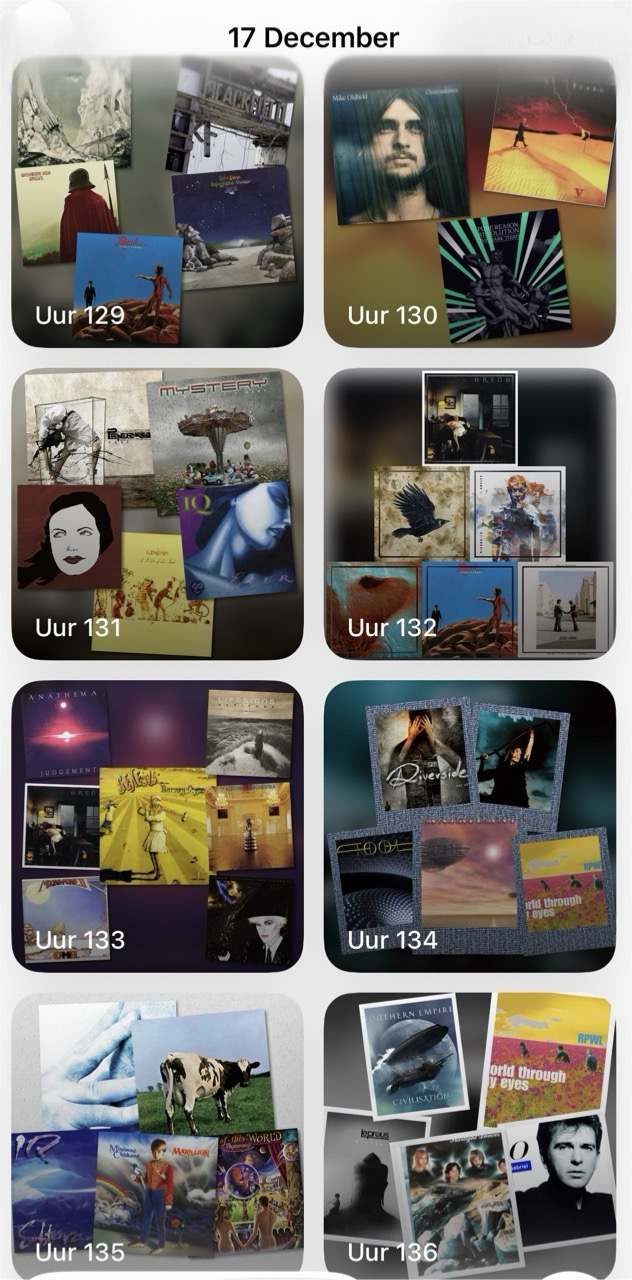Tap the Uur 134 collage tile
632x1280 pixels.
coord(470,826)
